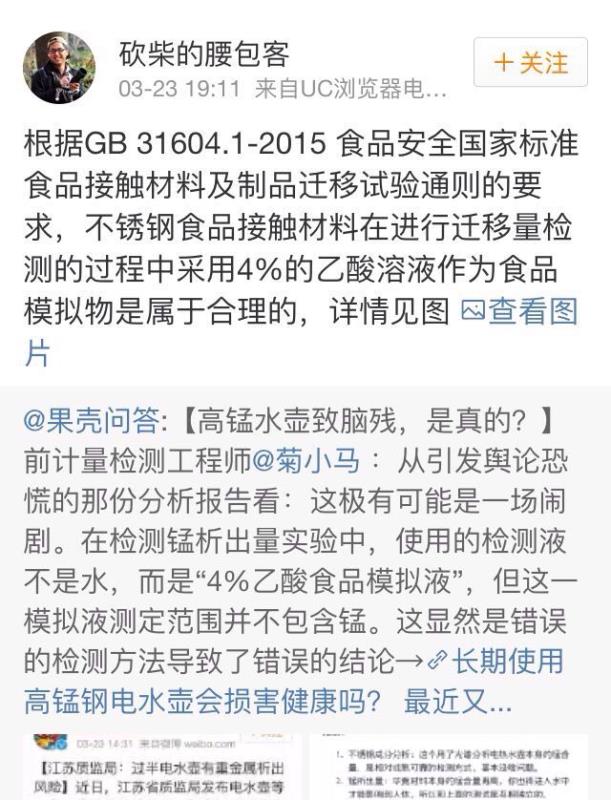Open poster name 砍柴的腰包客
The height and width of the screenshot is (800, 611).
point(205,53)
